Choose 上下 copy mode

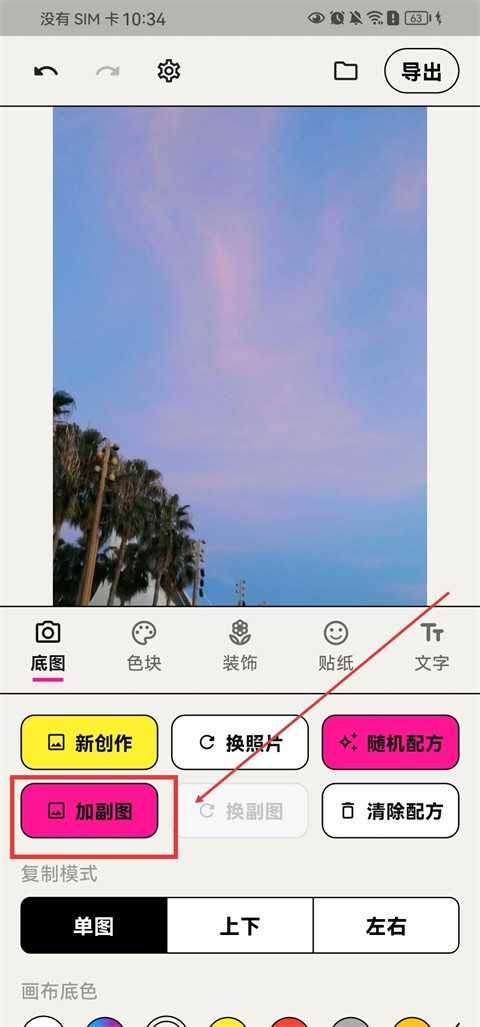coord(240,925)
